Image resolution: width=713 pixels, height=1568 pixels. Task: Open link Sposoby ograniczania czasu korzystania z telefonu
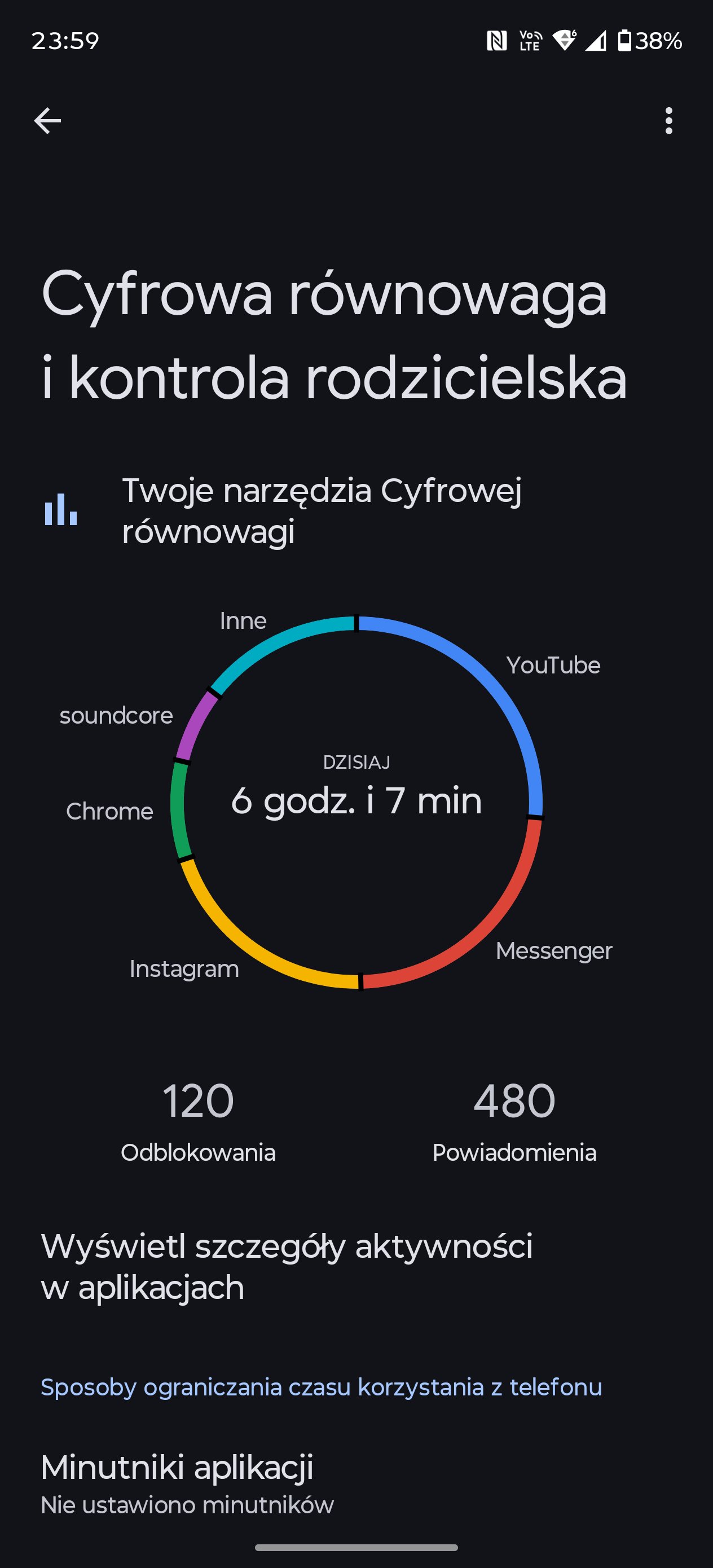321,1386
